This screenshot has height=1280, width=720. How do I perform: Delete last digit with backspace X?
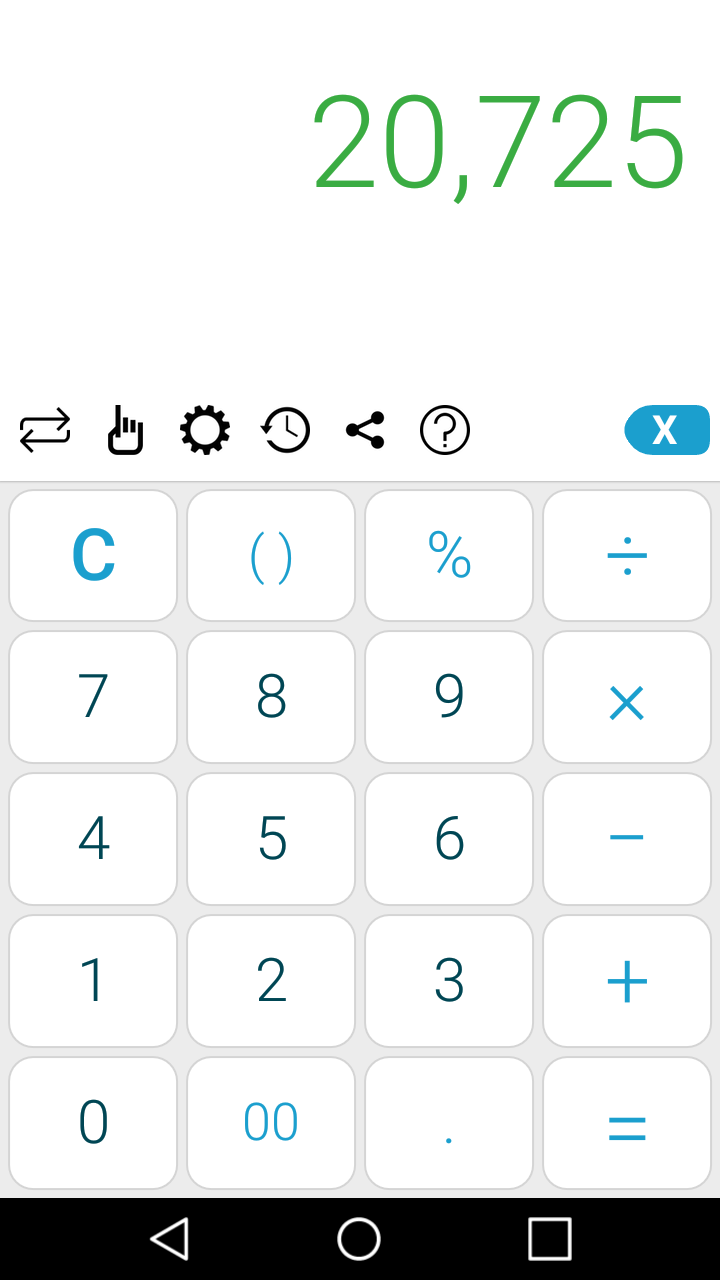coord(666,430)
